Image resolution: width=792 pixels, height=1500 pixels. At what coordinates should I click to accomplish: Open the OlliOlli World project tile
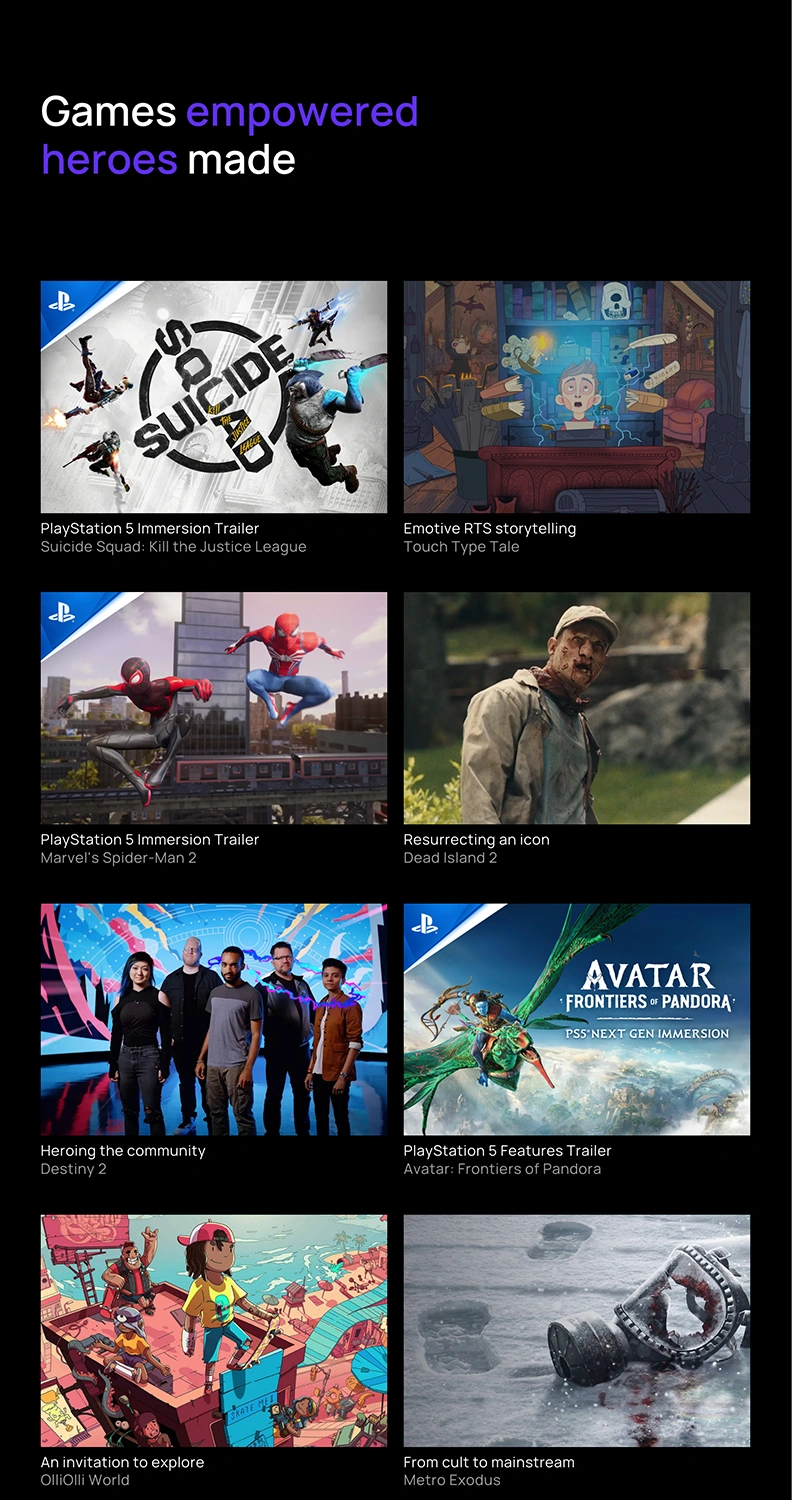click(x=213, y=1330)
